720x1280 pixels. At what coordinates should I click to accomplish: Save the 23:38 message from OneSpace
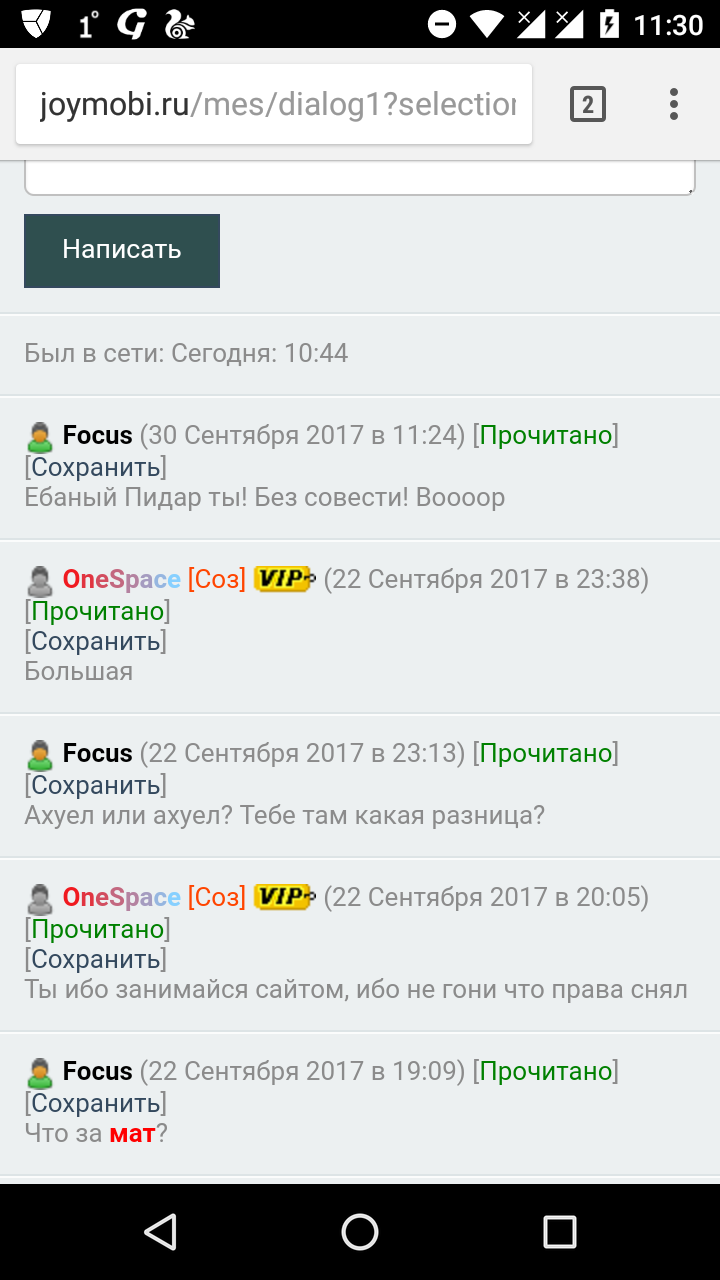[96, 641]
